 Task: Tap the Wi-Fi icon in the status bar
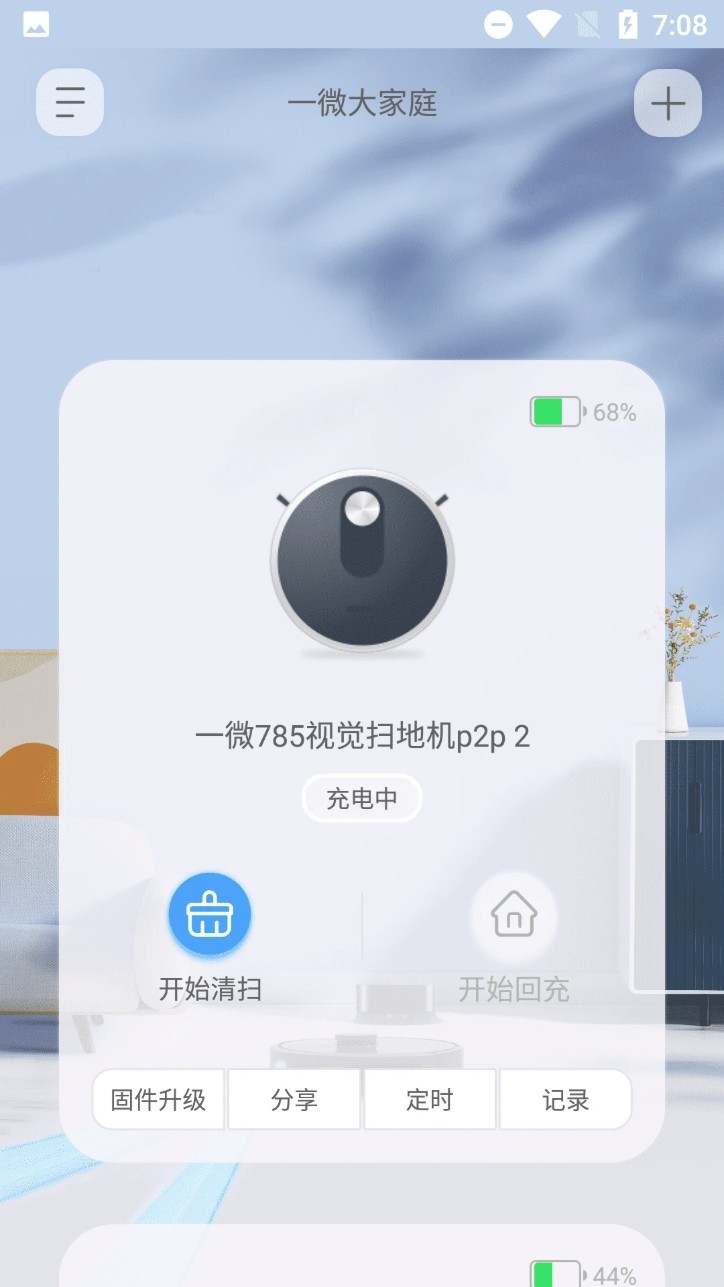click(x=544, y=24)
